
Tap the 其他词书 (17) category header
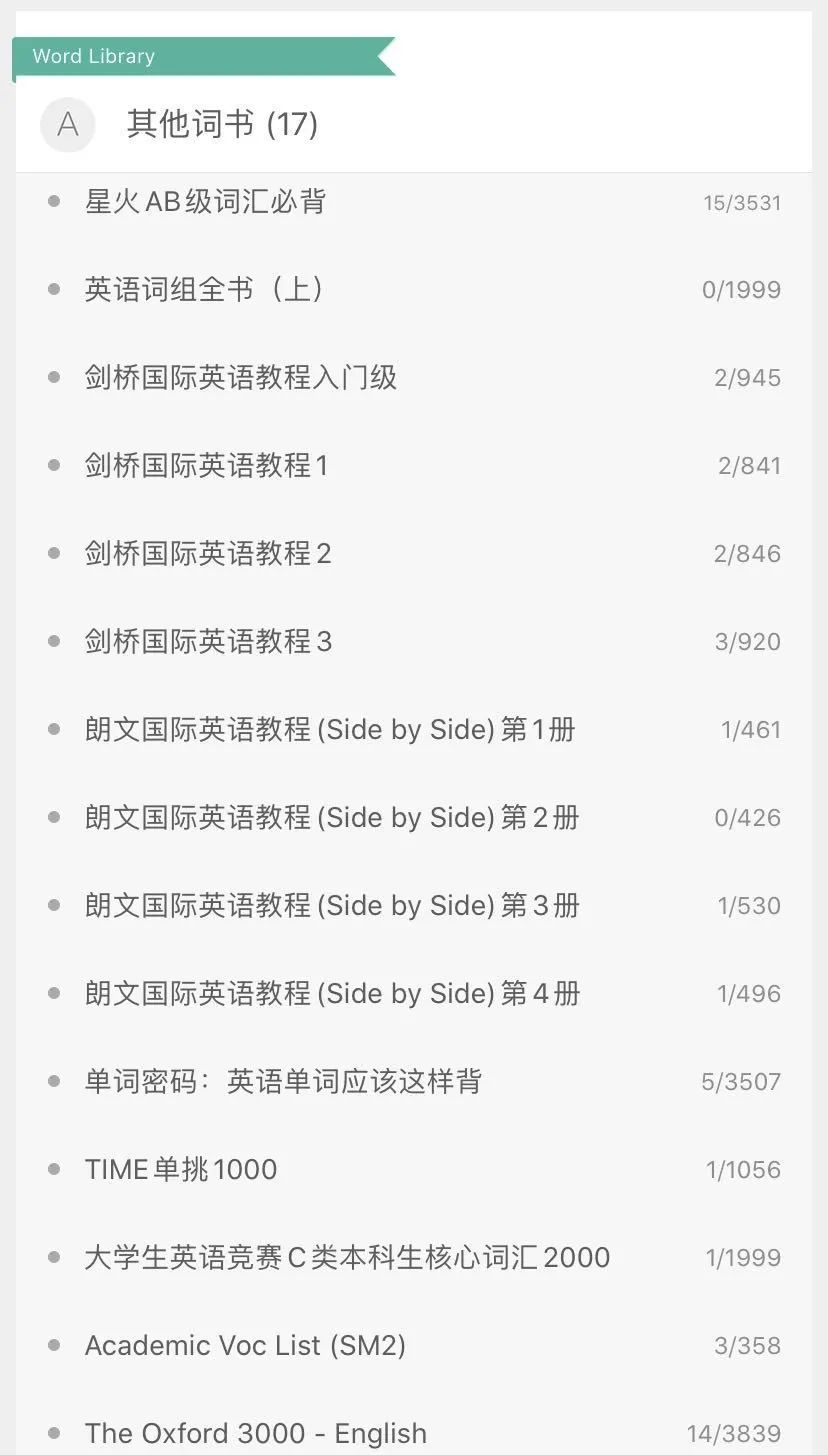[x=222, y=124]
